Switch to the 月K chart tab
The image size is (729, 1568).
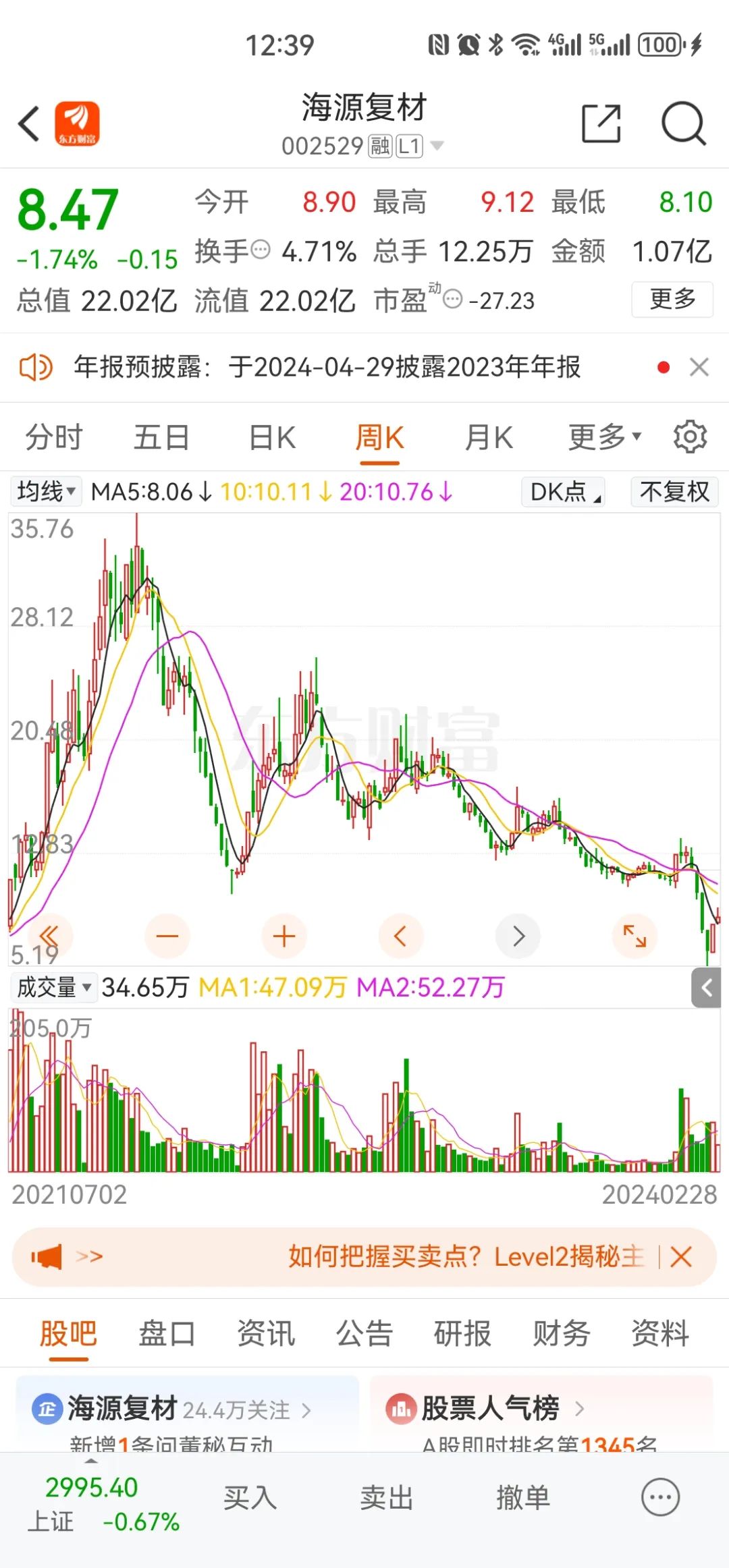tap(489, 437)
